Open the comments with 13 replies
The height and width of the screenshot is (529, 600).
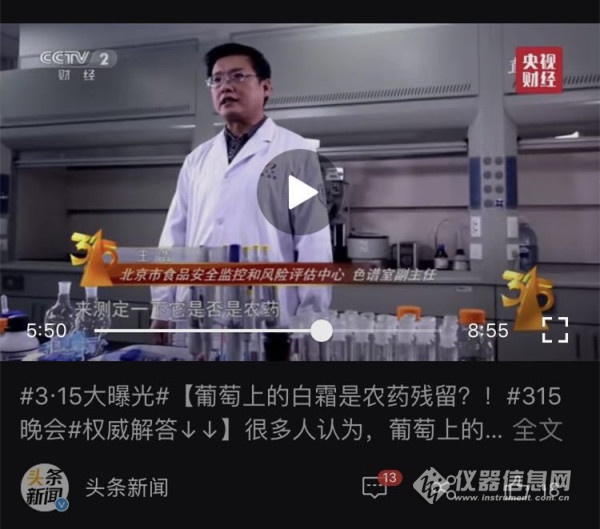point(375,487)
